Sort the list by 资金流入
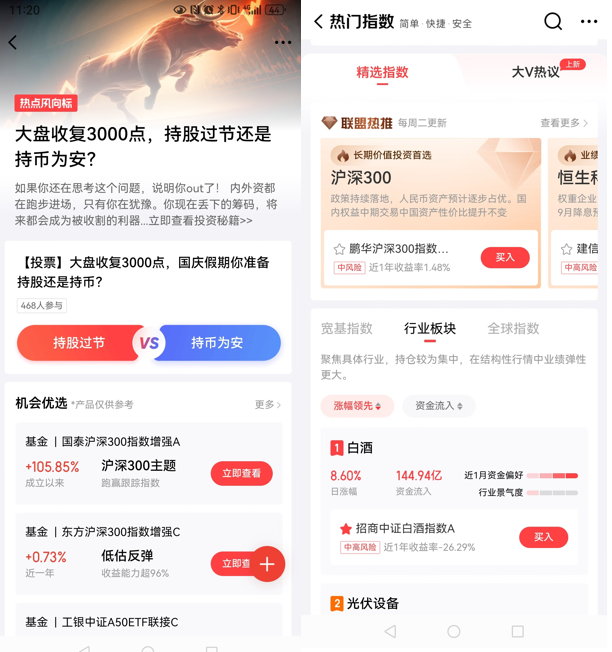Viewport: 612px width, 652px height. 439,405
